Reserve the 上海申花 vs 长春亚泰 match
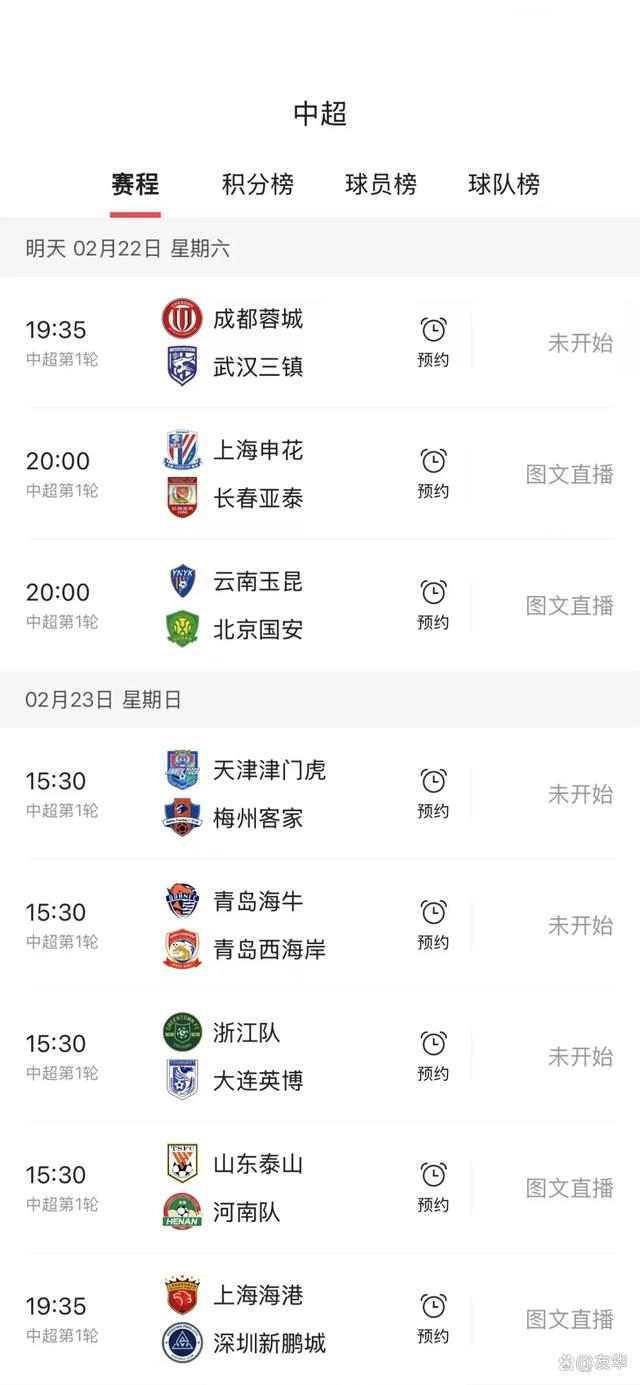 click(433, 473)
